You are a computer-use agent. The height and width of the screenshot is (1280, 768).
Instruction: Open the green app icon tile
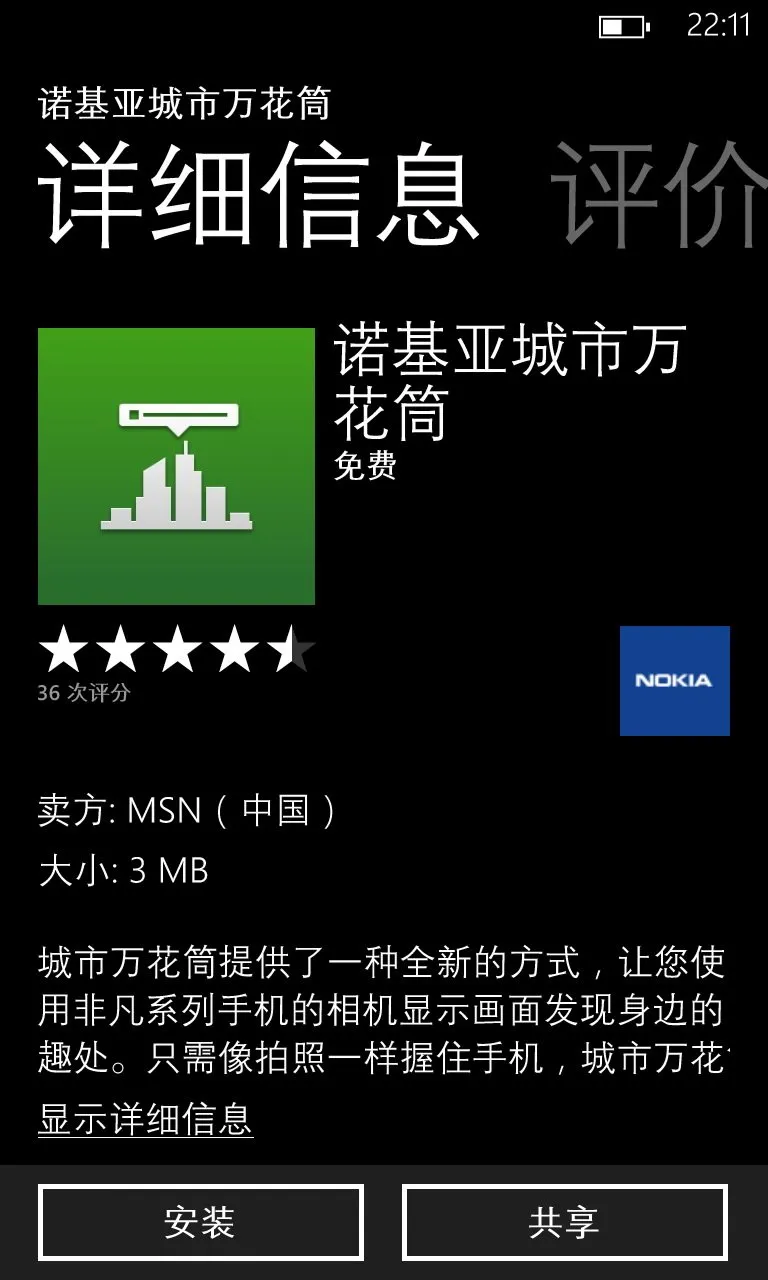pos(176,466)
